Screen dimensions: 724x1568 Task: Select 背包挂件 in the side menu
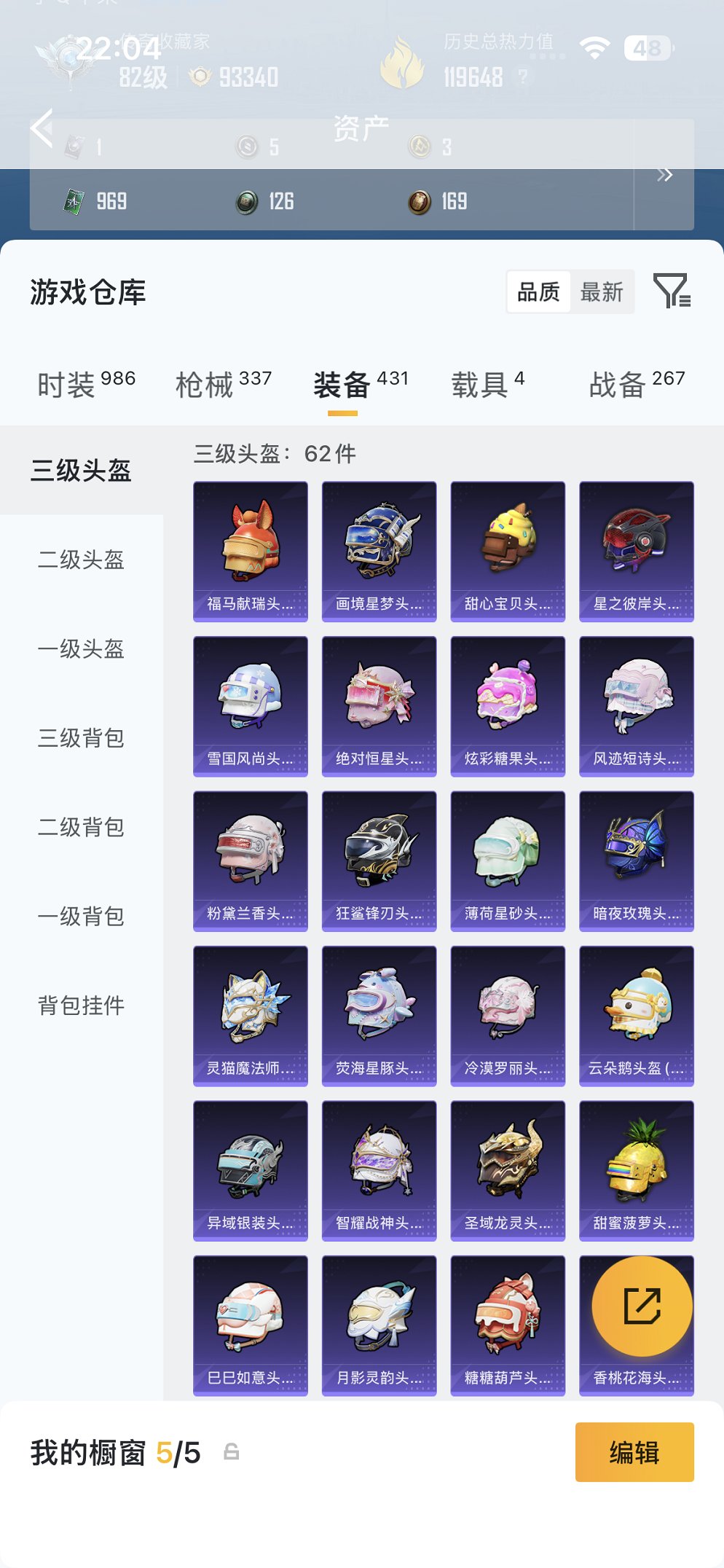click(81, 1006)
